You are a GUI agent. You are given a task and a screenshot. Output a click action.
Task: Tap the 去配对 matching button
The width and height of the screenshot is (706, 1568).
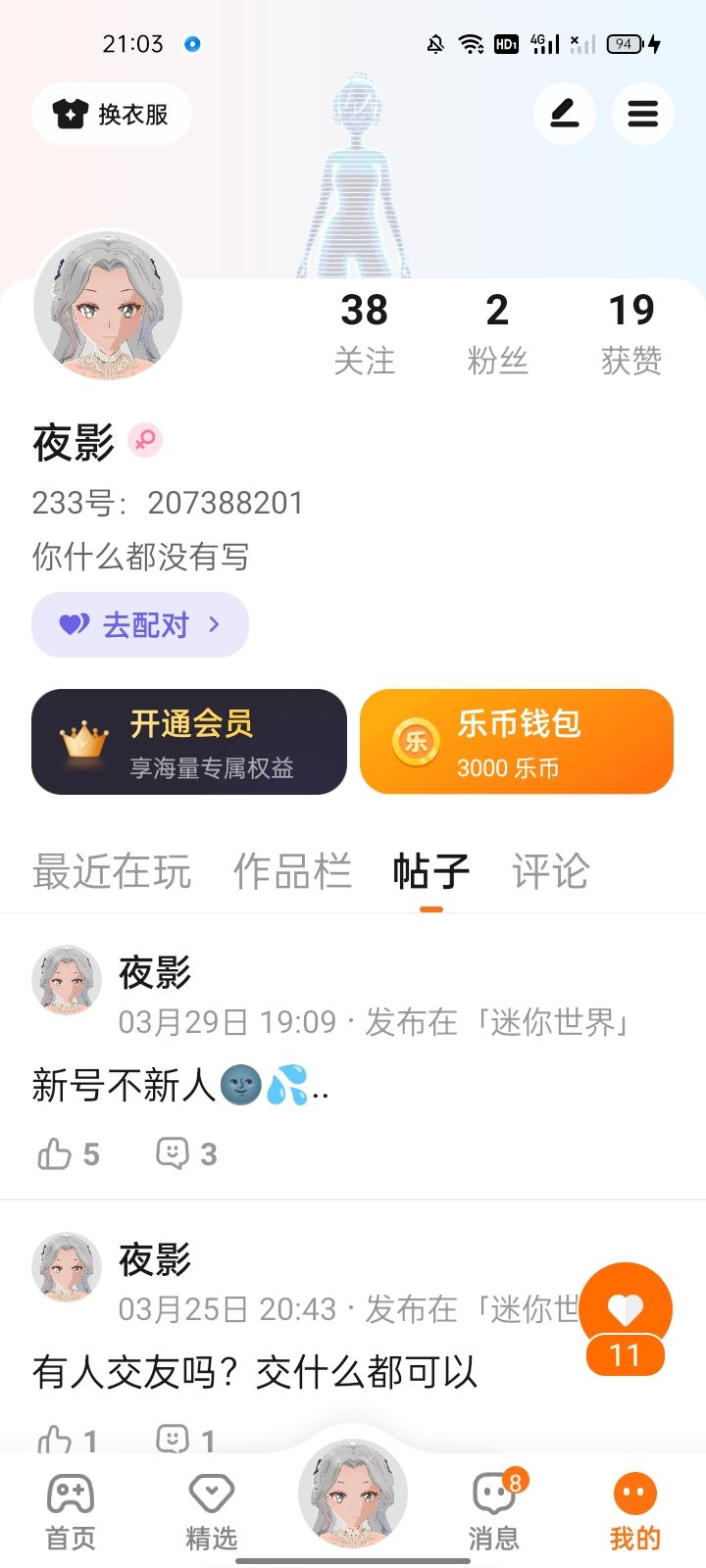[x=140, y=624]
